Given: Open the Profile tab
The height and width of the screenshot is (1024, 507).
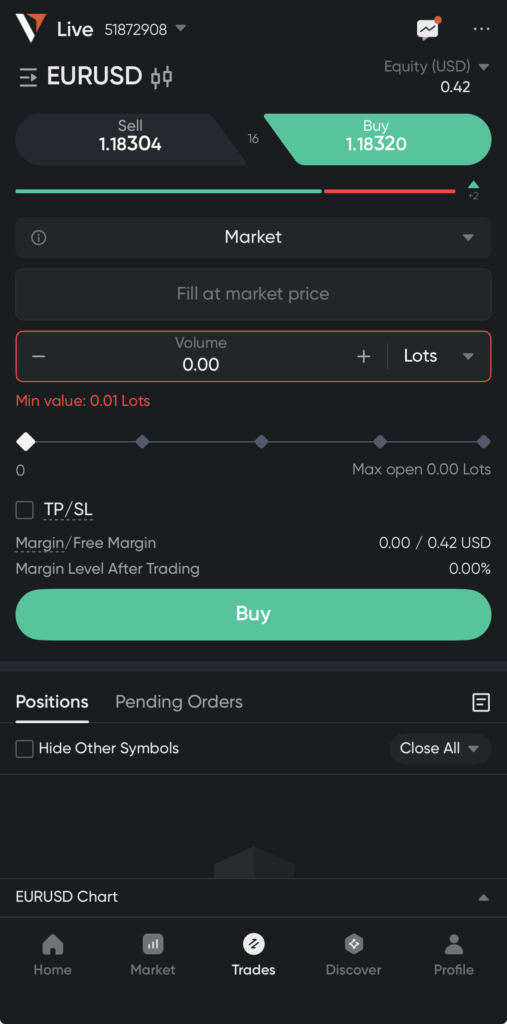Looking at the screenshot, I should click(453, 955).
